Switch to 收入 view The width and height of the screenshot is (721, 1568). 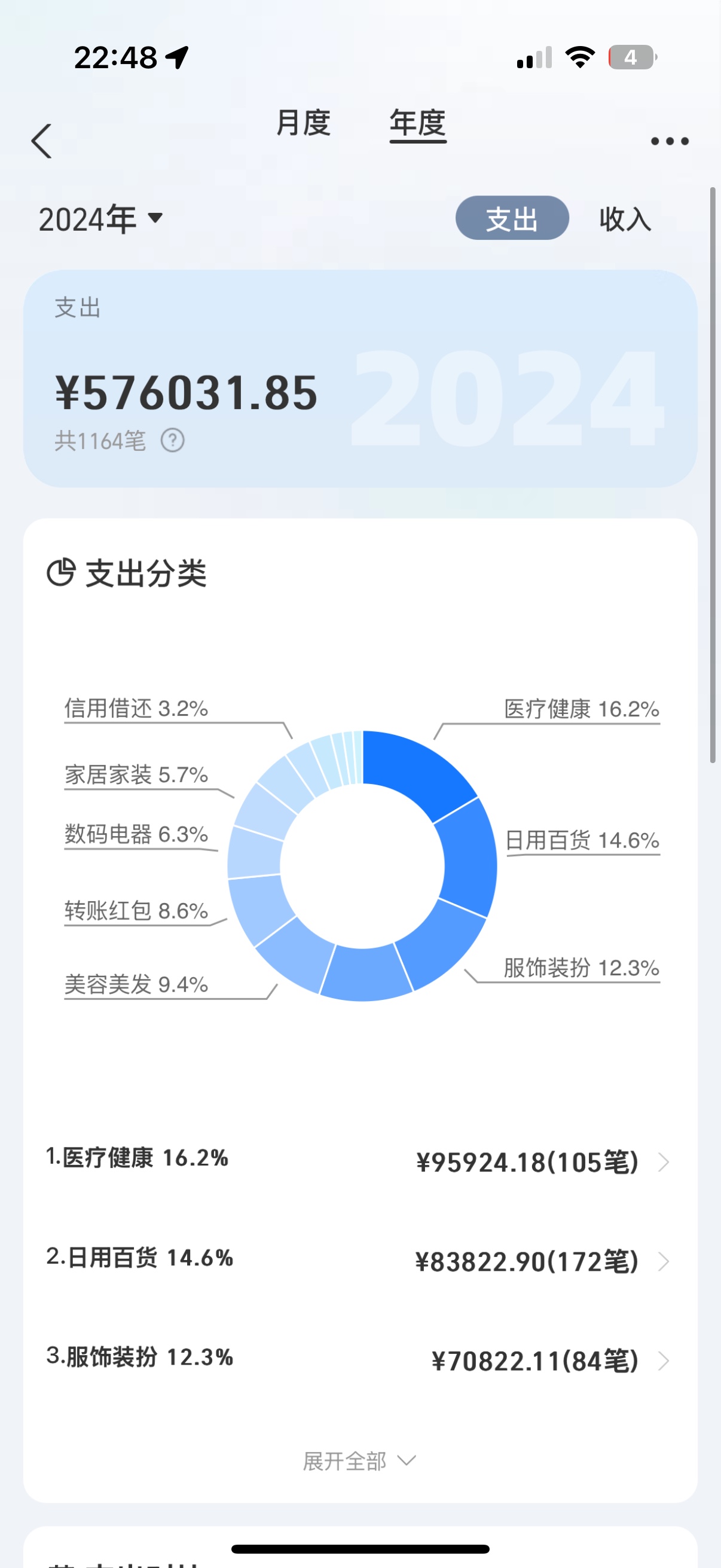point(625,218)
